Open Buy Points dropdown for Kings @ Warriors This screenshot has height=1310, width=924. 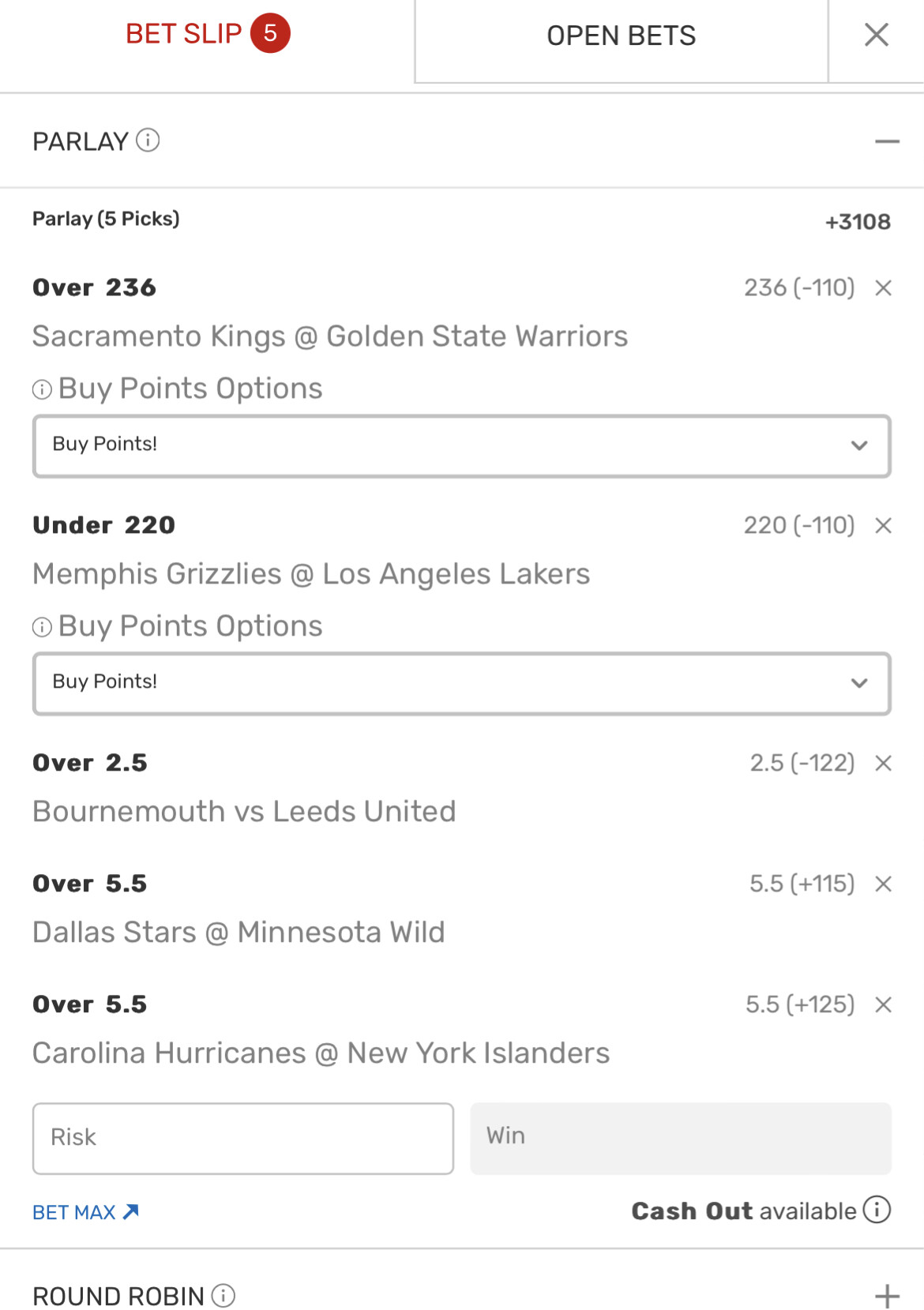click(461, 446)
